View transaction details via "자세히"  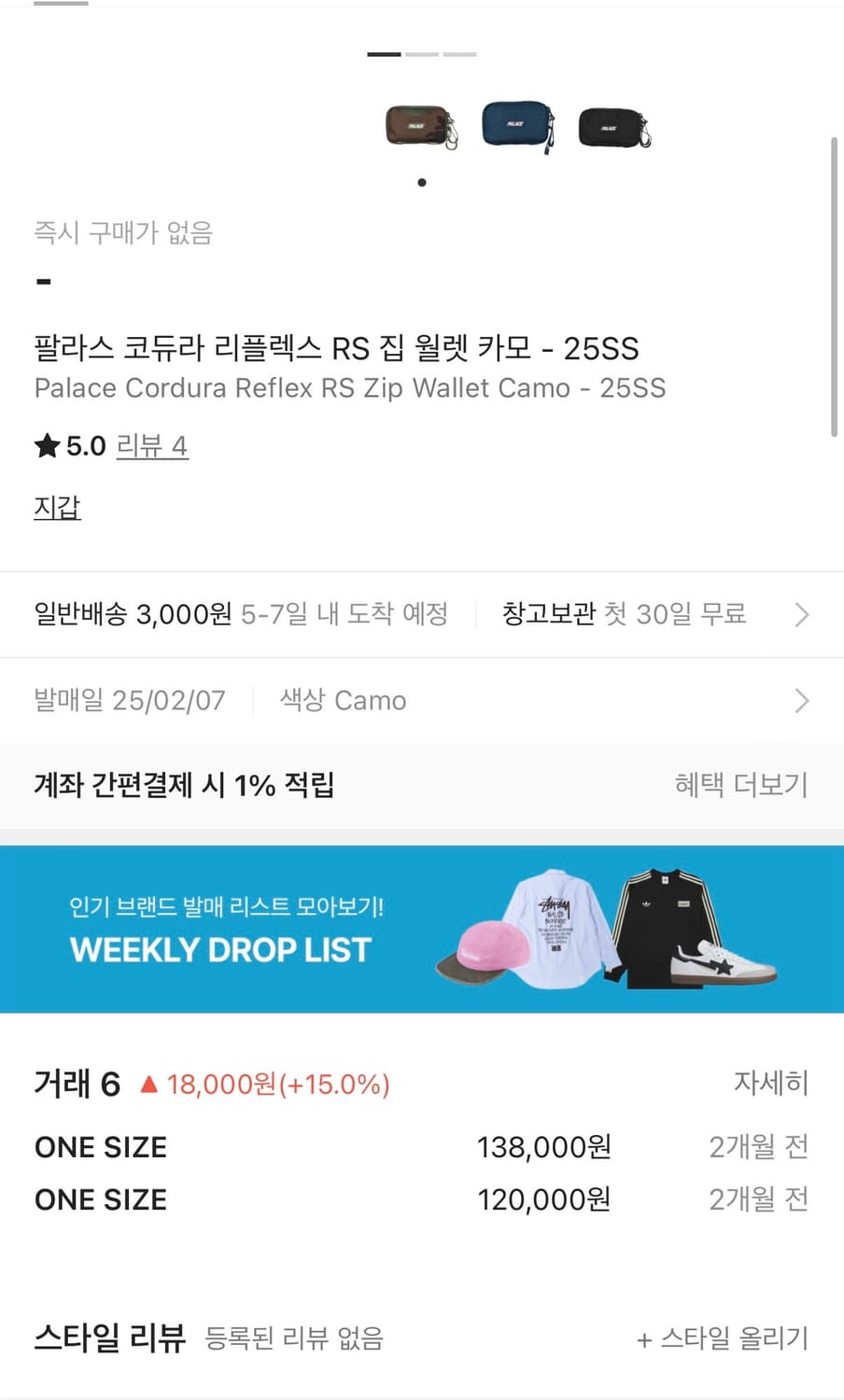pos(771,1084)
